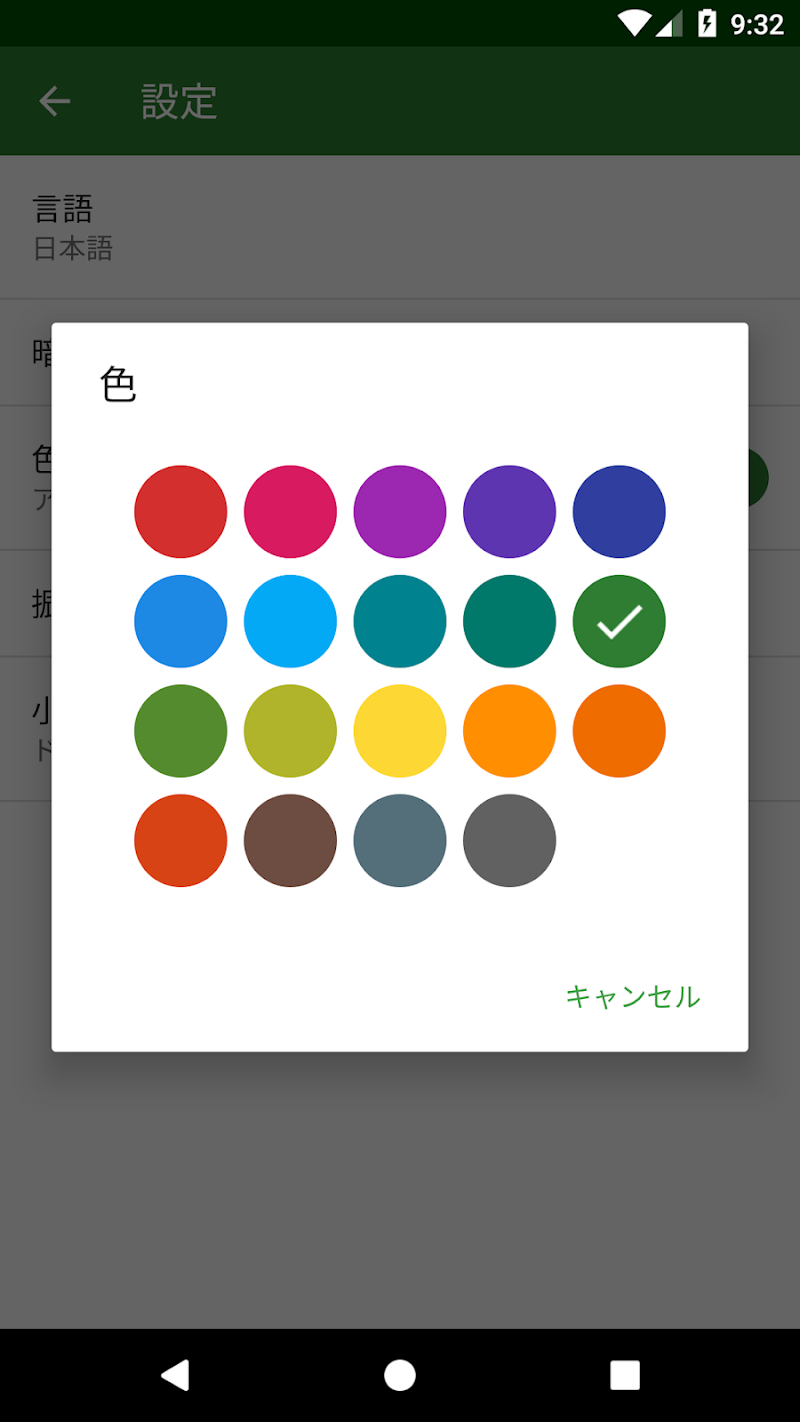This screenshot has height=1422, width=800.
Task: Pick the purple color swatch
Action: pyautogui.click(x=400, y=511)
